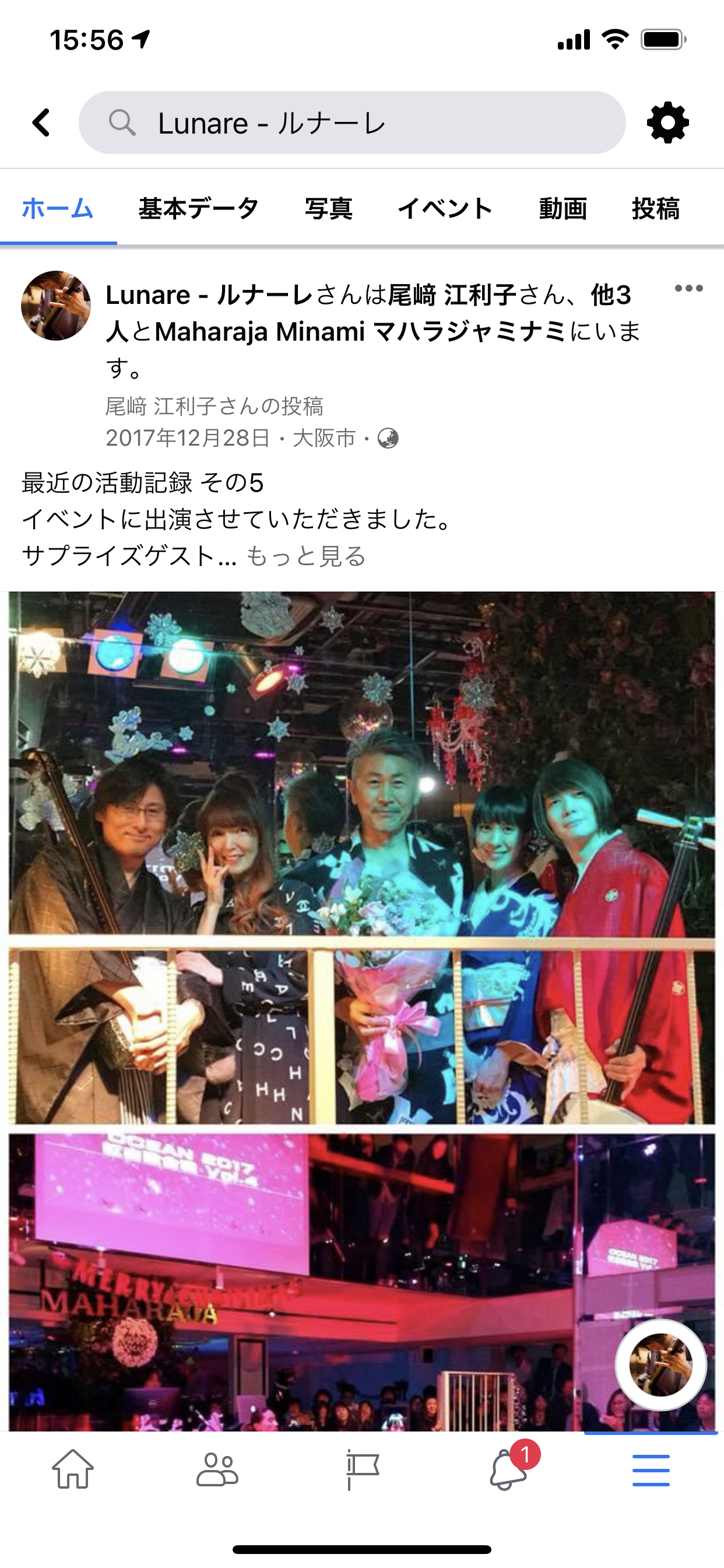Switch to the 投稿 tab
This screenshot has width=724, height=1568.
point(655,209)
